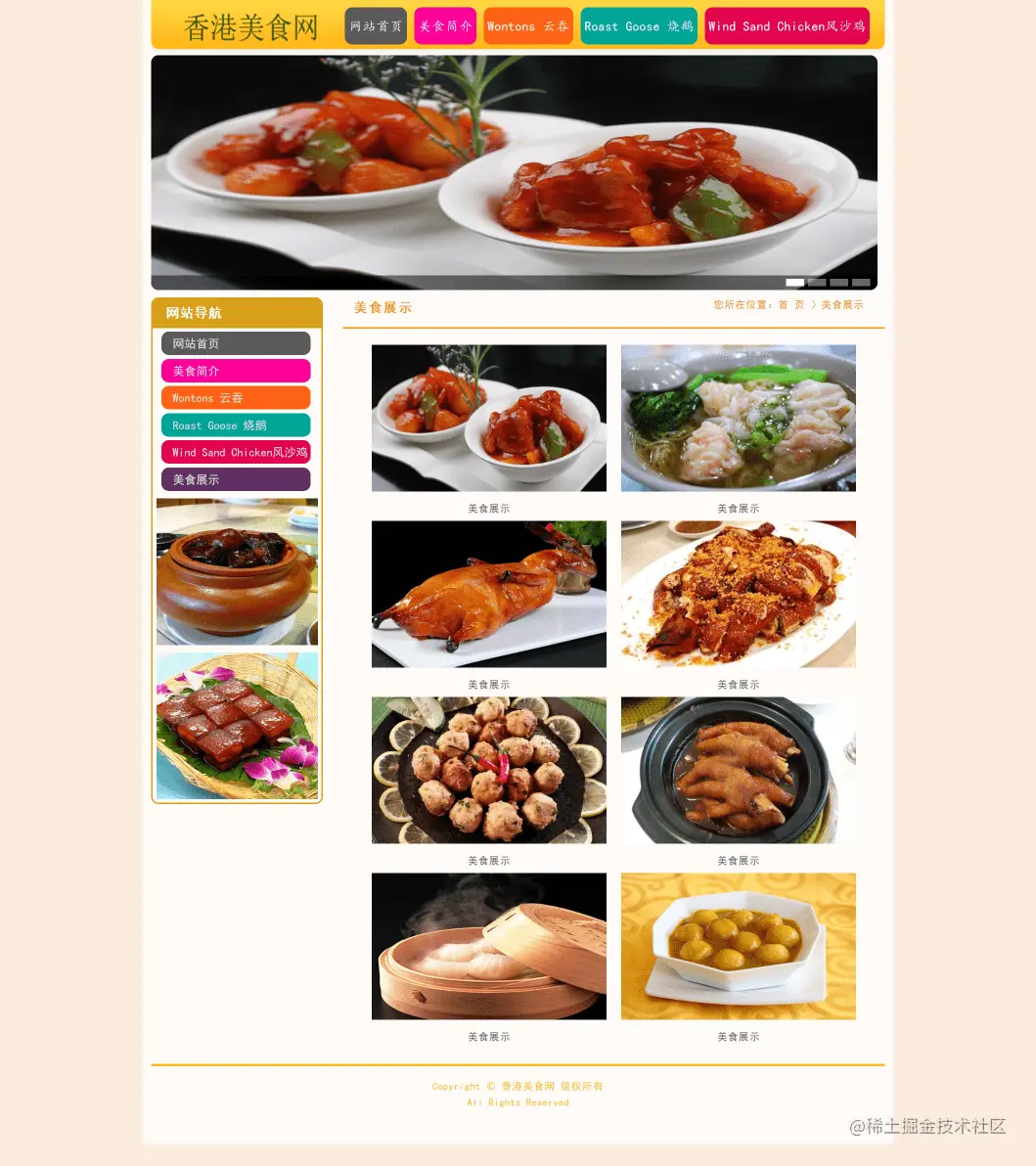
Task: Select the Wontons 云吞 navigation tab
Action: (x=528, y=26)
